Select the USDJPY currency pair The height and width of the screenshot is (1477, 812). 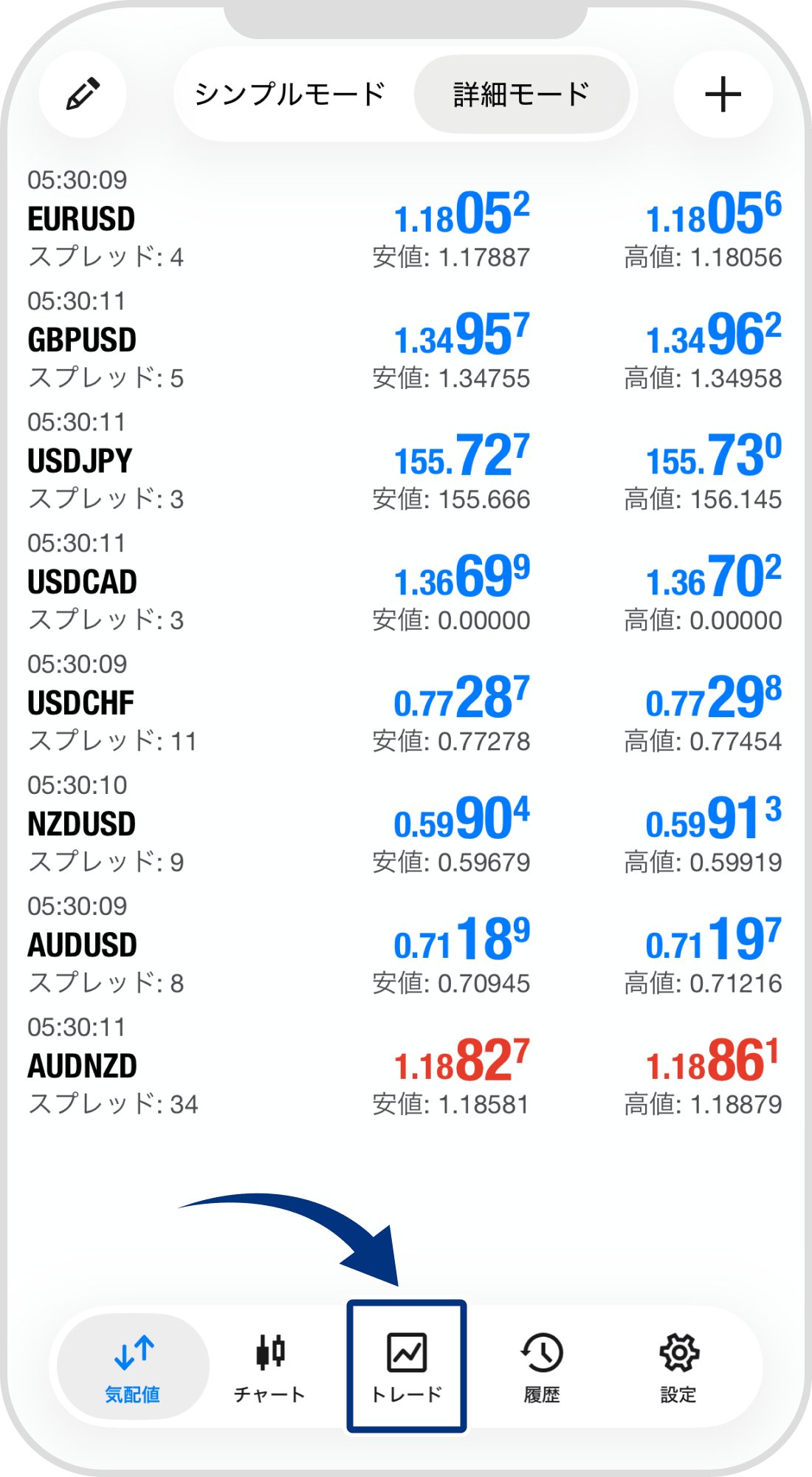tap(405, 462)
